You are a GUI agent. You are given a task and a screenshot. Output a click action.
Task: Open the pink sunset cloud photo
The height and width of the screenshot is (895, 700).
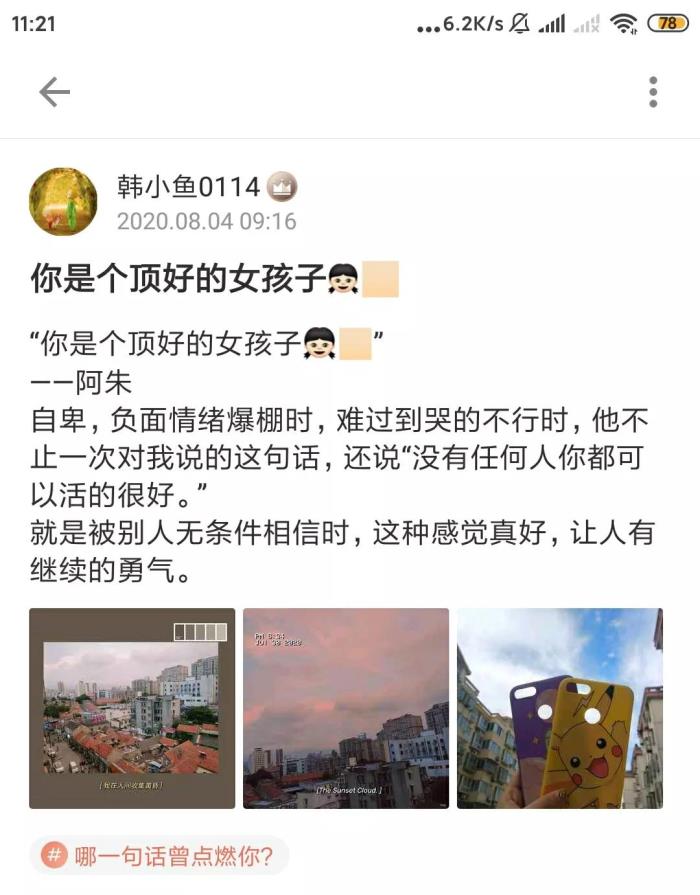[346, 708]
